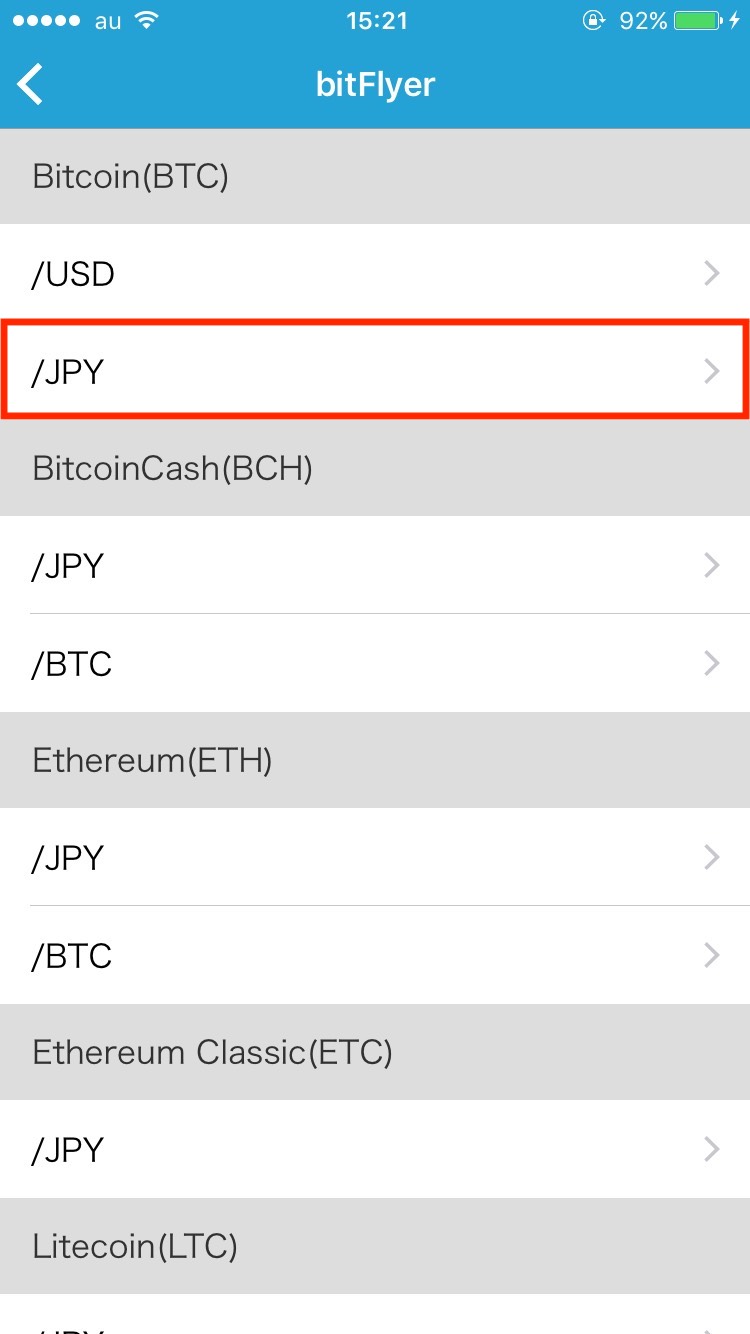Open /JPY under Ethereum Classic(ETC)
The width and height of the screenshot is (750, 1334).
coord(375,1149)
